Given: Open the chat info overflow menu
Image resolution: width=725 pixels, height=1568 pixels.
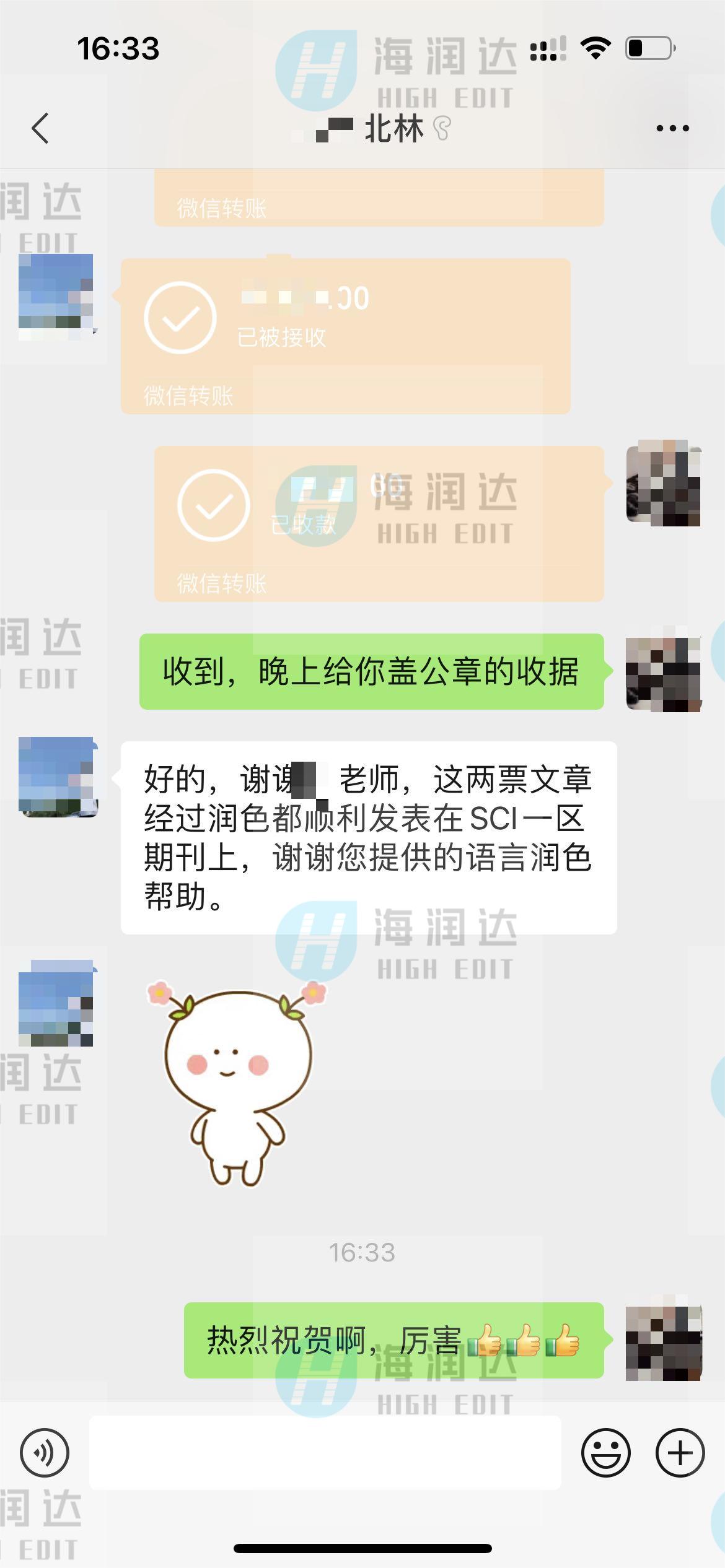Looking at the screenshot, I should [672, 129].
